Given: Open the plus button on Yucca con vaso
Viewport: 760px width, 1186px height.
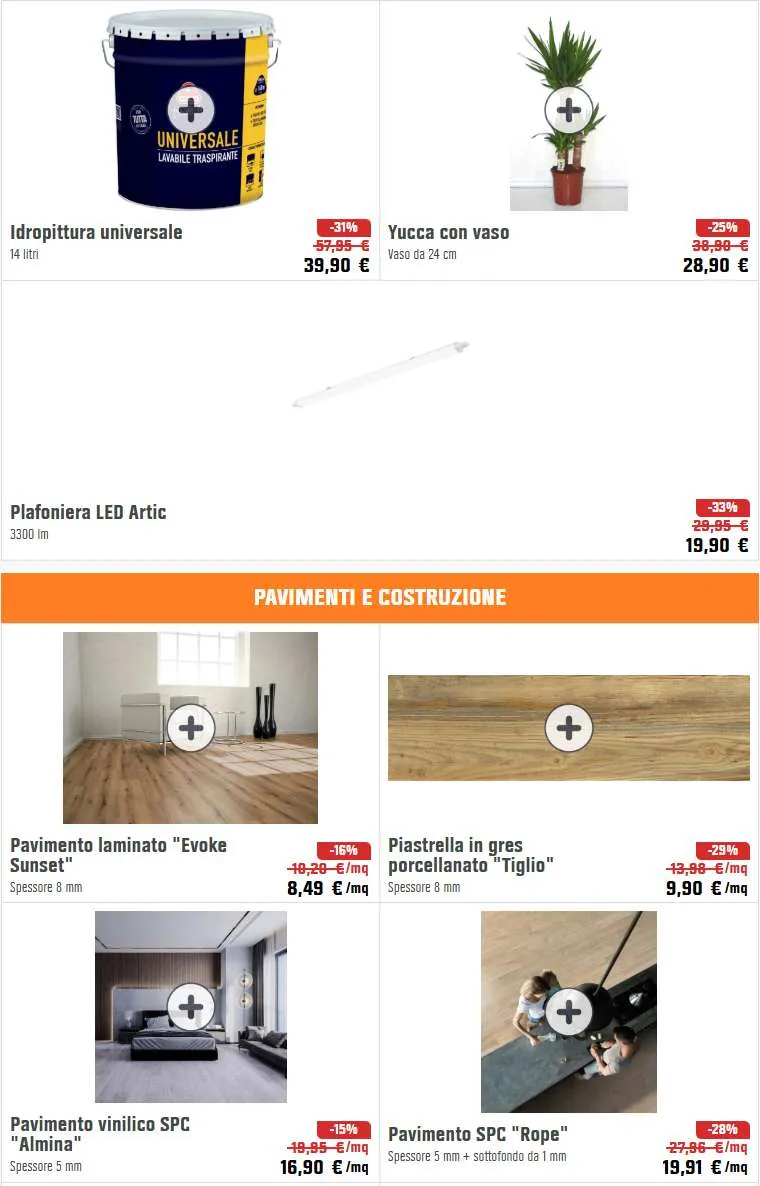Looking at the screenshot, I should (x=568, y=109).
